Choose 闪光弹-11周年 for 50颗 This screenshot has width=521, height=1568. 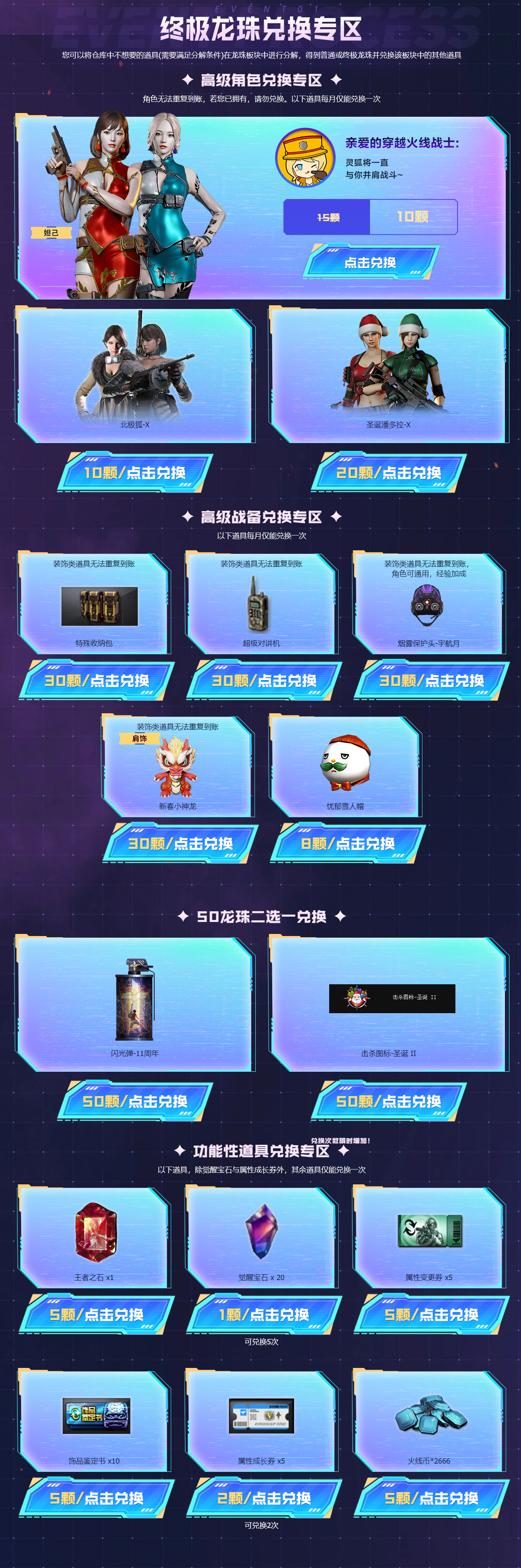pos(135,1101)
